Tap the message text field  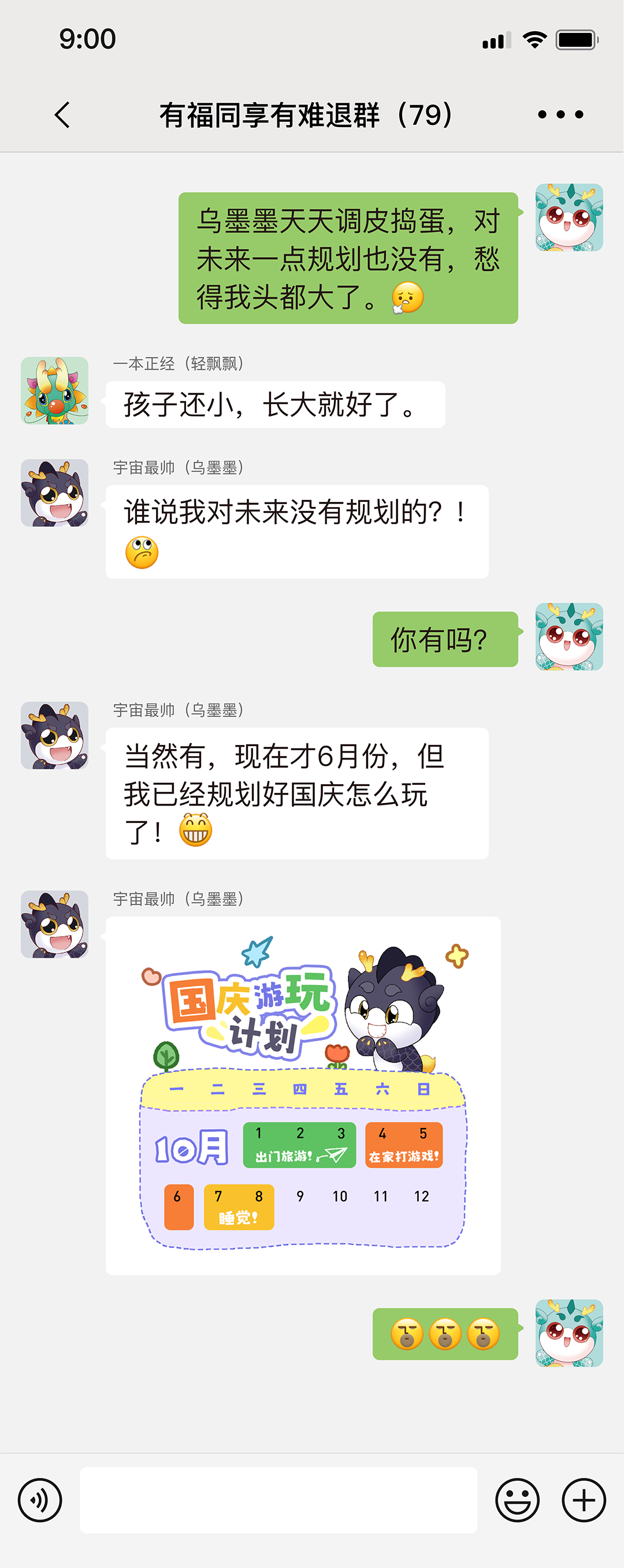(x=278, y=1500)
